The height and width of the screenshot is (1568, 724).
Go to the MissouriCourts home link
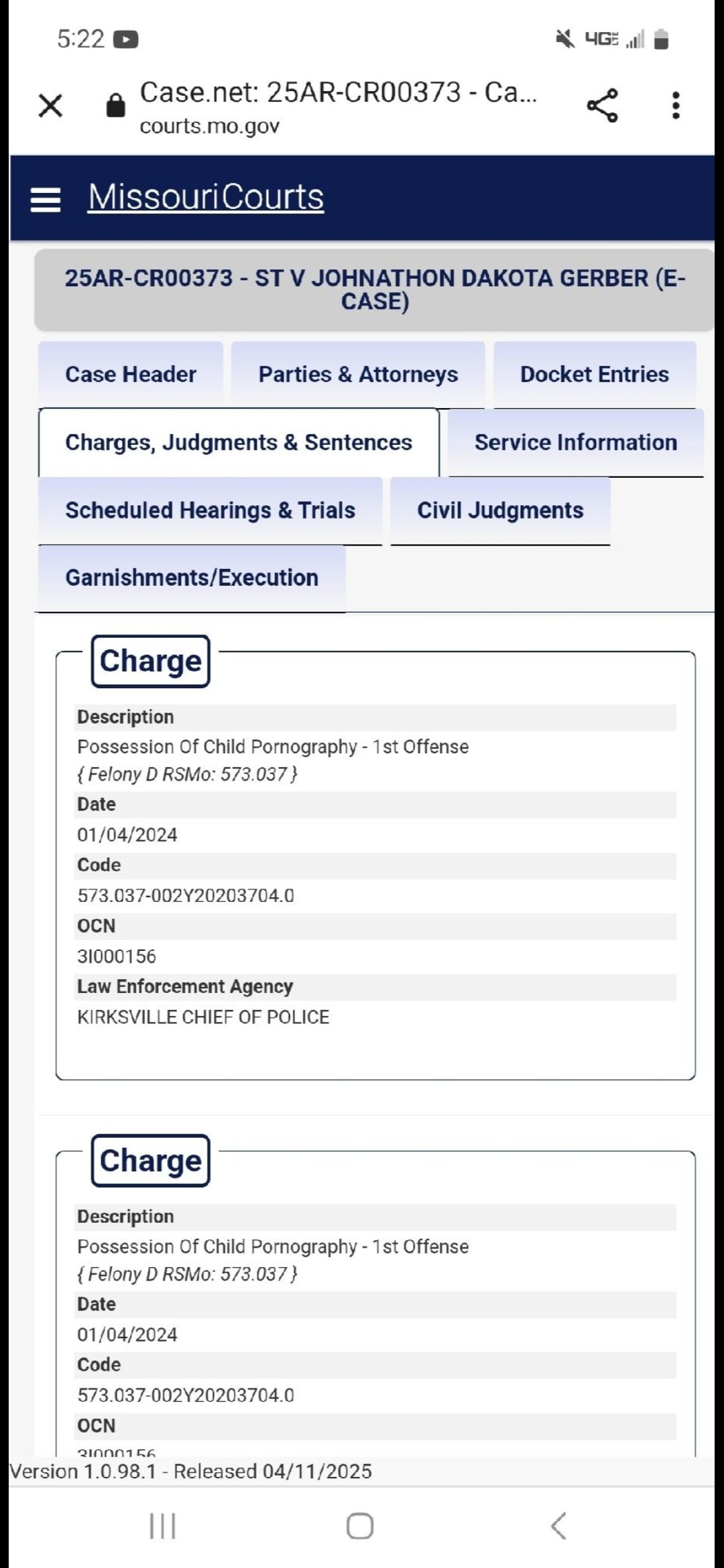pyautogui.click(x=206, y=197)
